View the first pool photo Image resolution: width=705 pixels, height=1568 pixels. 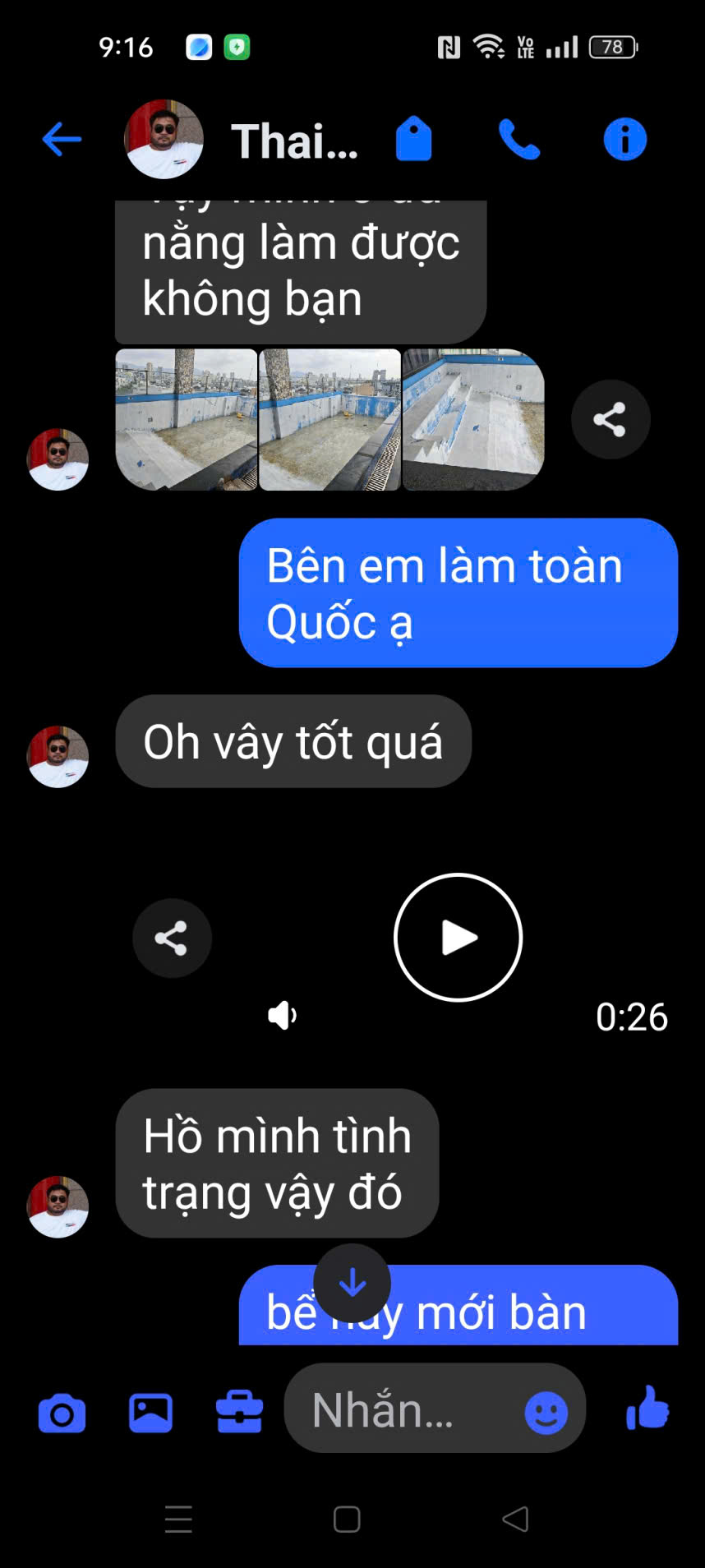point(187,420)
